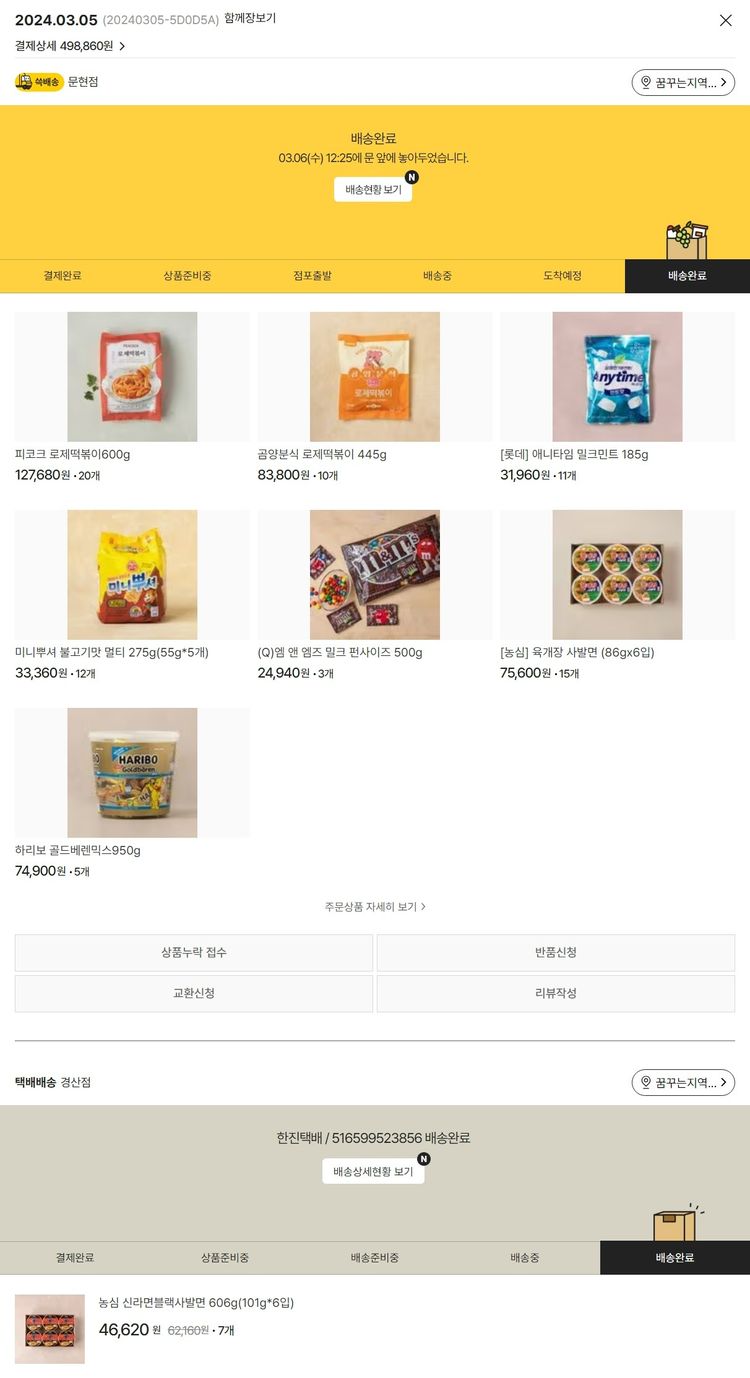Tap 배송상세현황 보기 for 한진택배 delivery

pyautogui.click(x=373, y=1171)
